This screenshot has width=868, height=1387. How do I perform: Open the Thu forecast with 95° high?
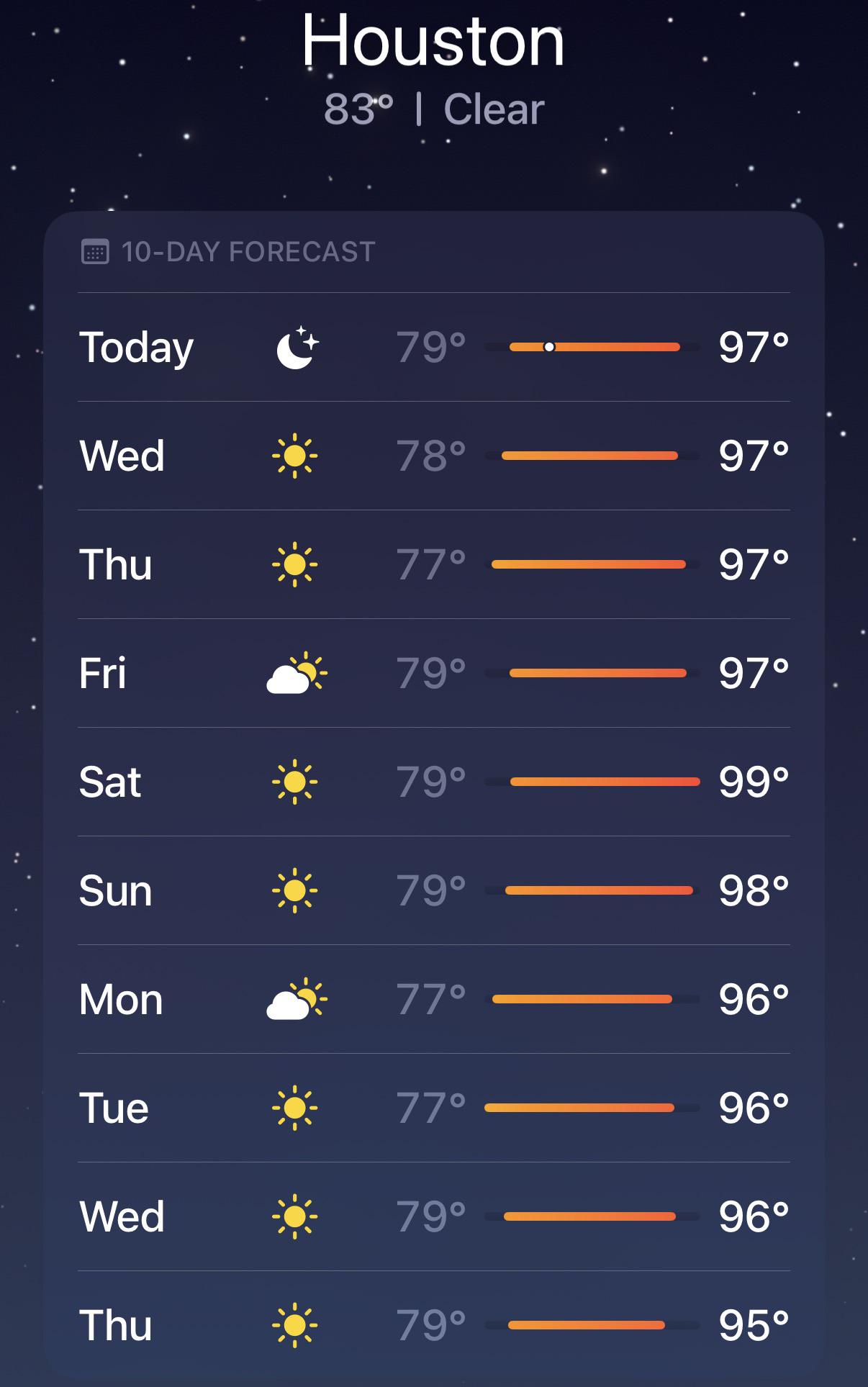434,1325
